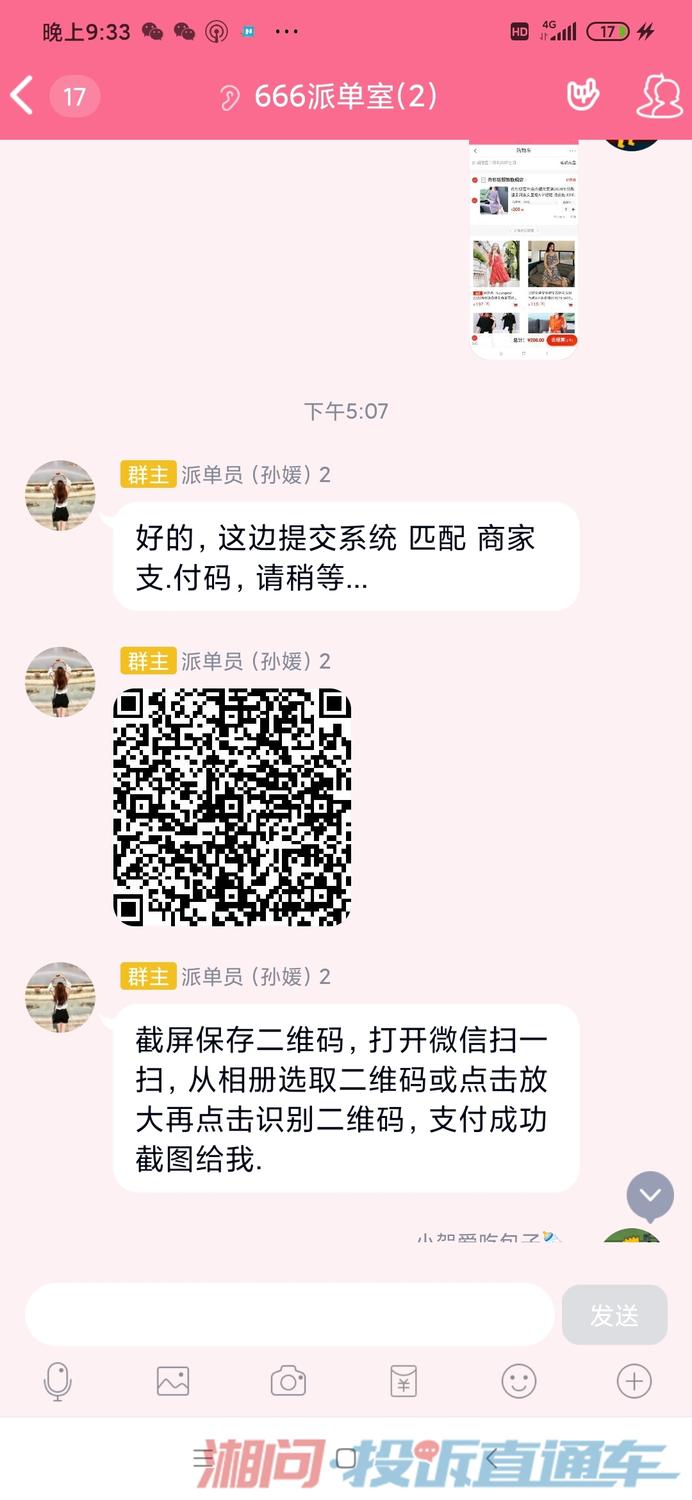Expand more options with the plus icon
This screenshot has height=1500, width=692.
[x=633, y=1381]
